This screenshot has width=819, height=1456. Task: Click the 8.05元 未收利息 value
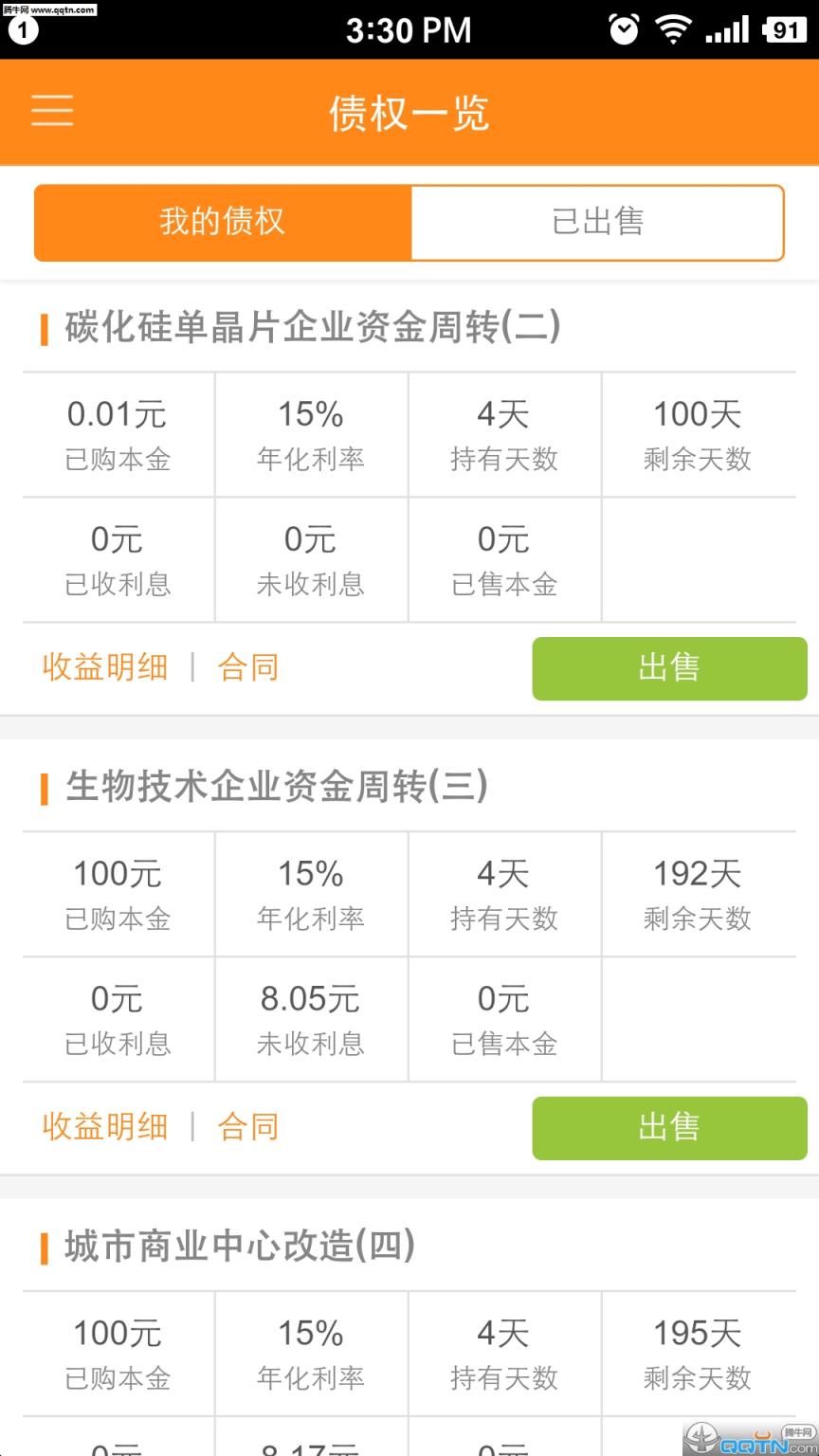(310, 999)
